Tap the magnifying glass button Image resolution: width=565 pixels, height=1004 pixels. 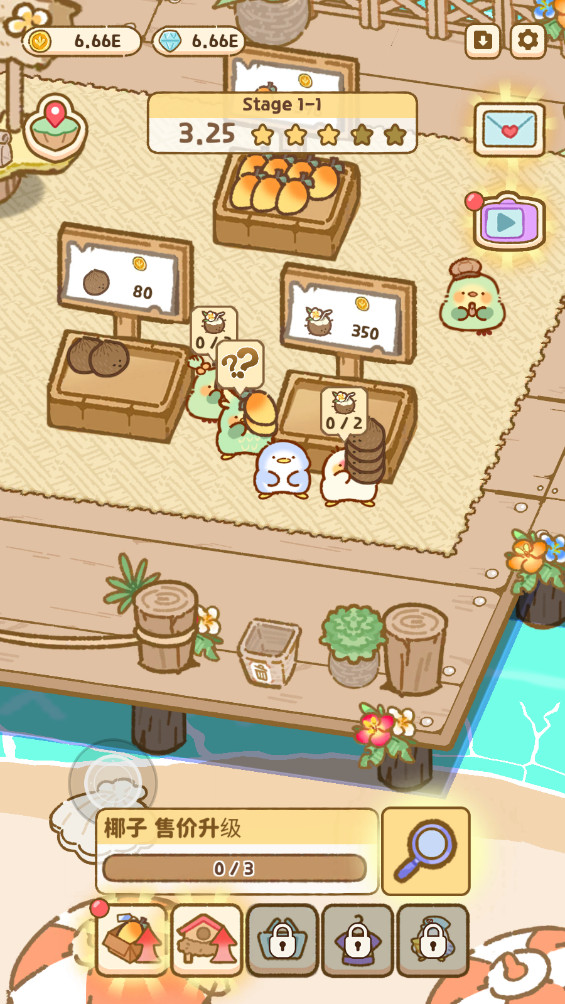coord(425,851)
